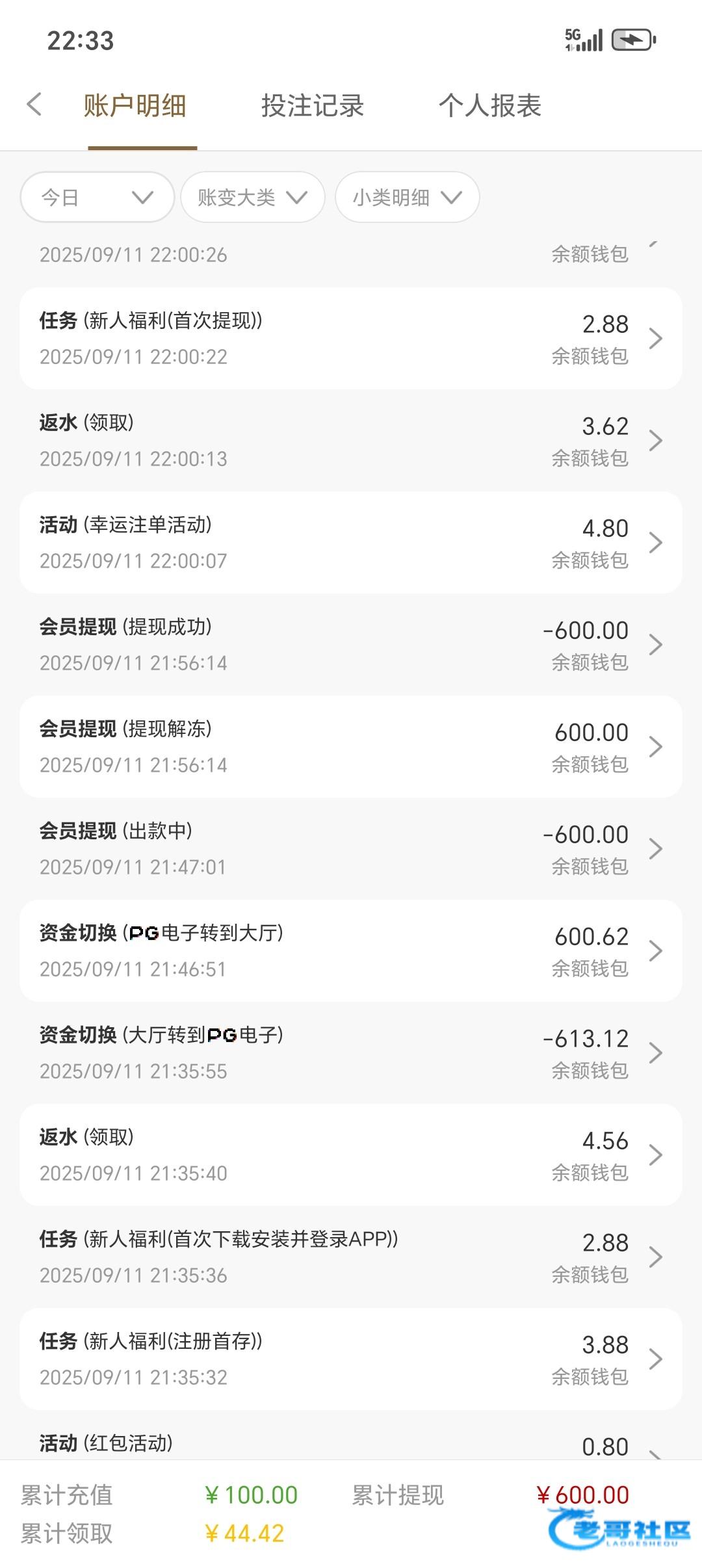The width and height of the screenshot is (702, 1568).
Task: Switch to the 个人报表 tab
Action: pos(489,106)
